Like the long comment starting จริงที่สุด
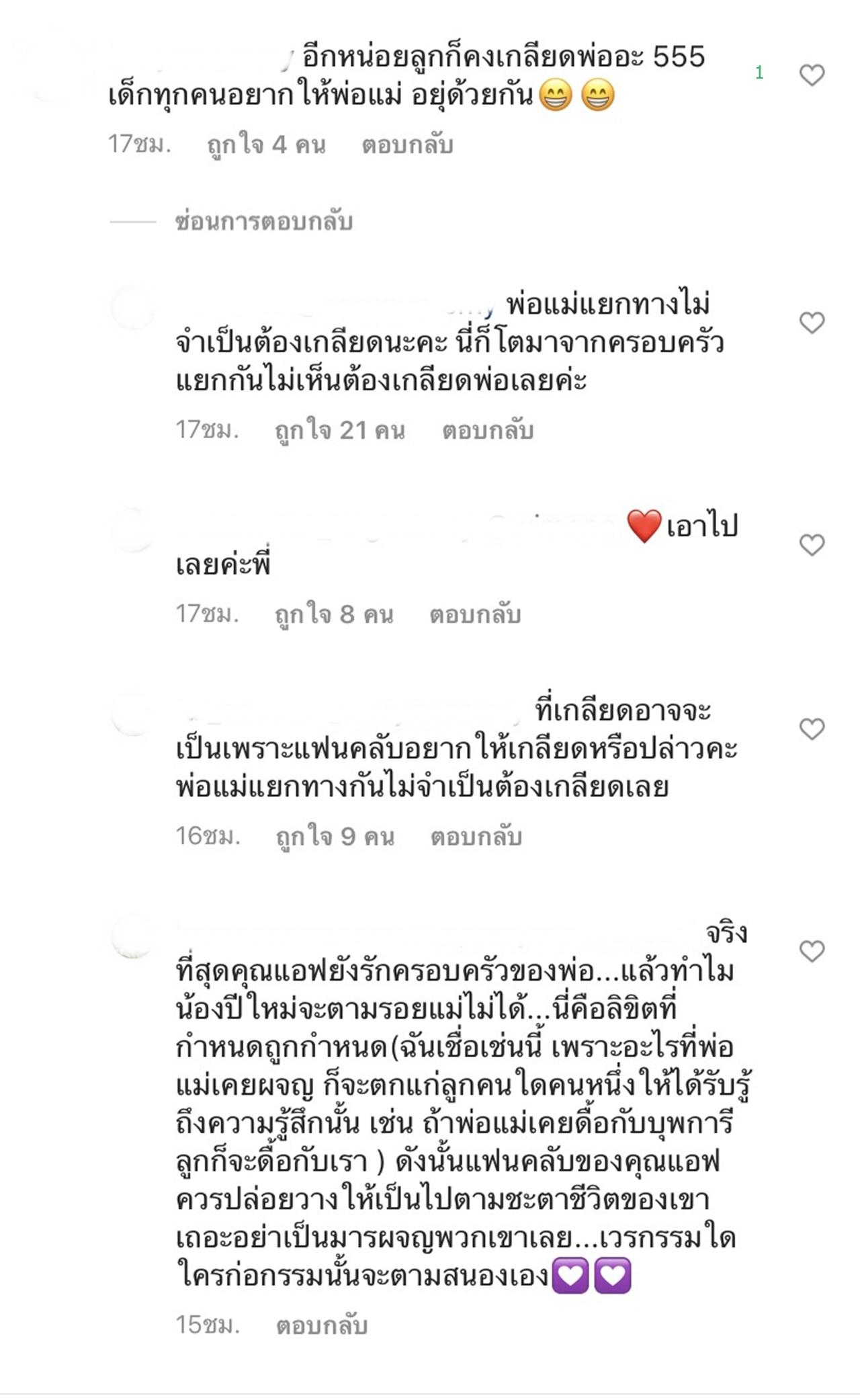Image resolution: width=860 pixels, height=1400 pixels. coord(812,952)
